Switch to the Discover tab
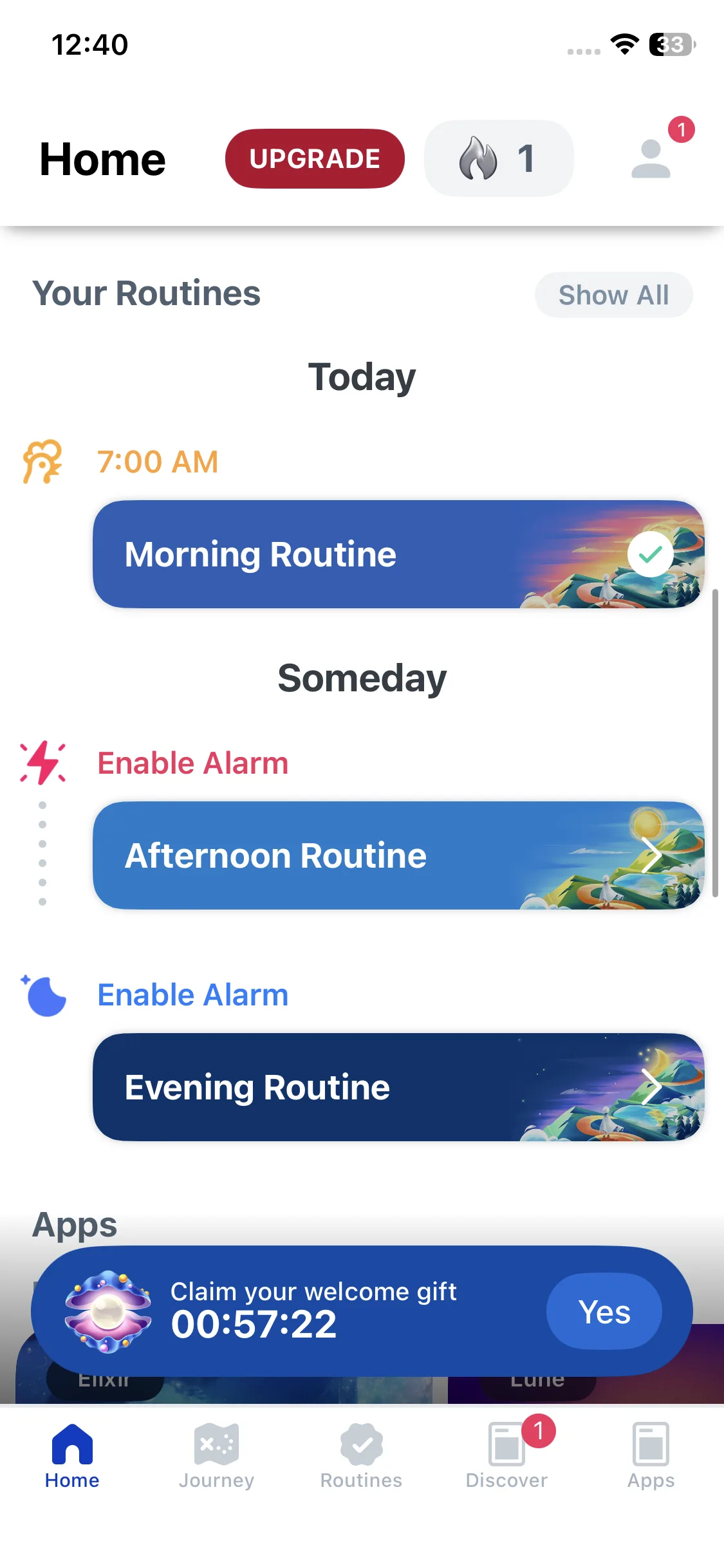This screenshot has width=724, height=1568. click(x=506, y=1457)
